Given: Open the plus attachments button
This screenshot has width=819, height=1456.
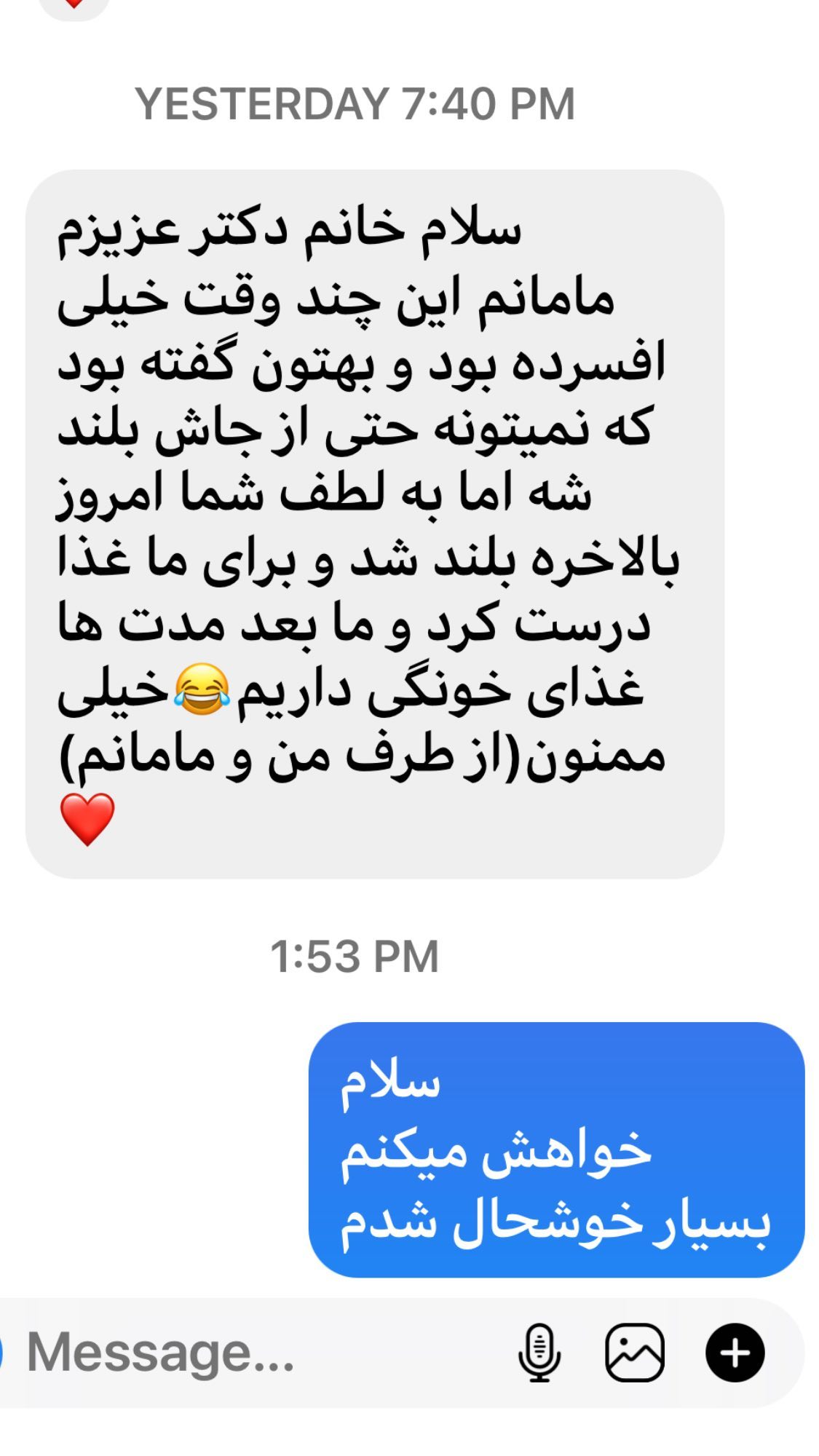Looking at the screenshot, I should pyautogui.click(x=735, y=1353).
